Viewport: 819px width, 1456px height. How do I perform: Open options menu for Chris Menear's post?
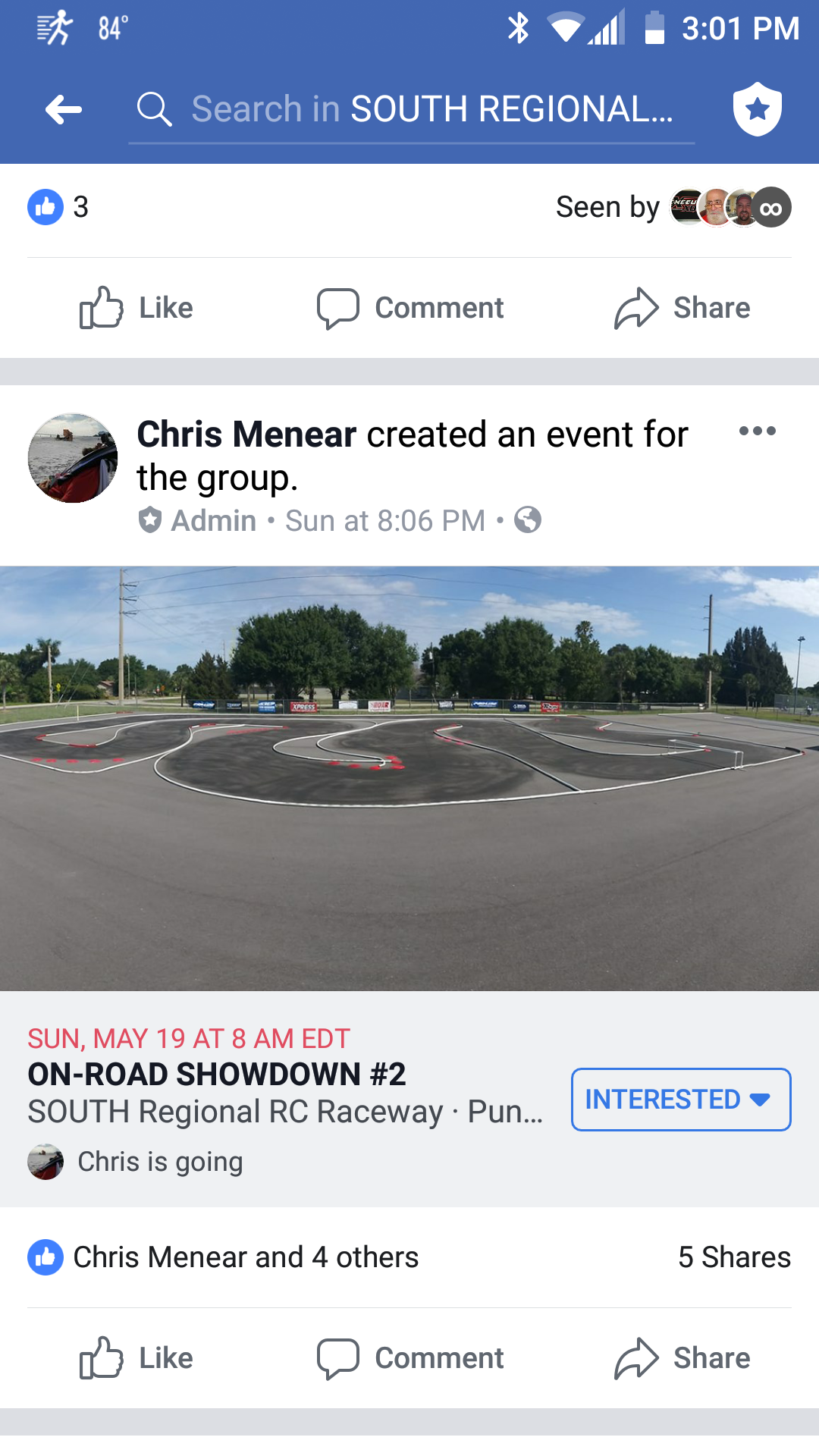pyautogui.click(x=757, y=431)
